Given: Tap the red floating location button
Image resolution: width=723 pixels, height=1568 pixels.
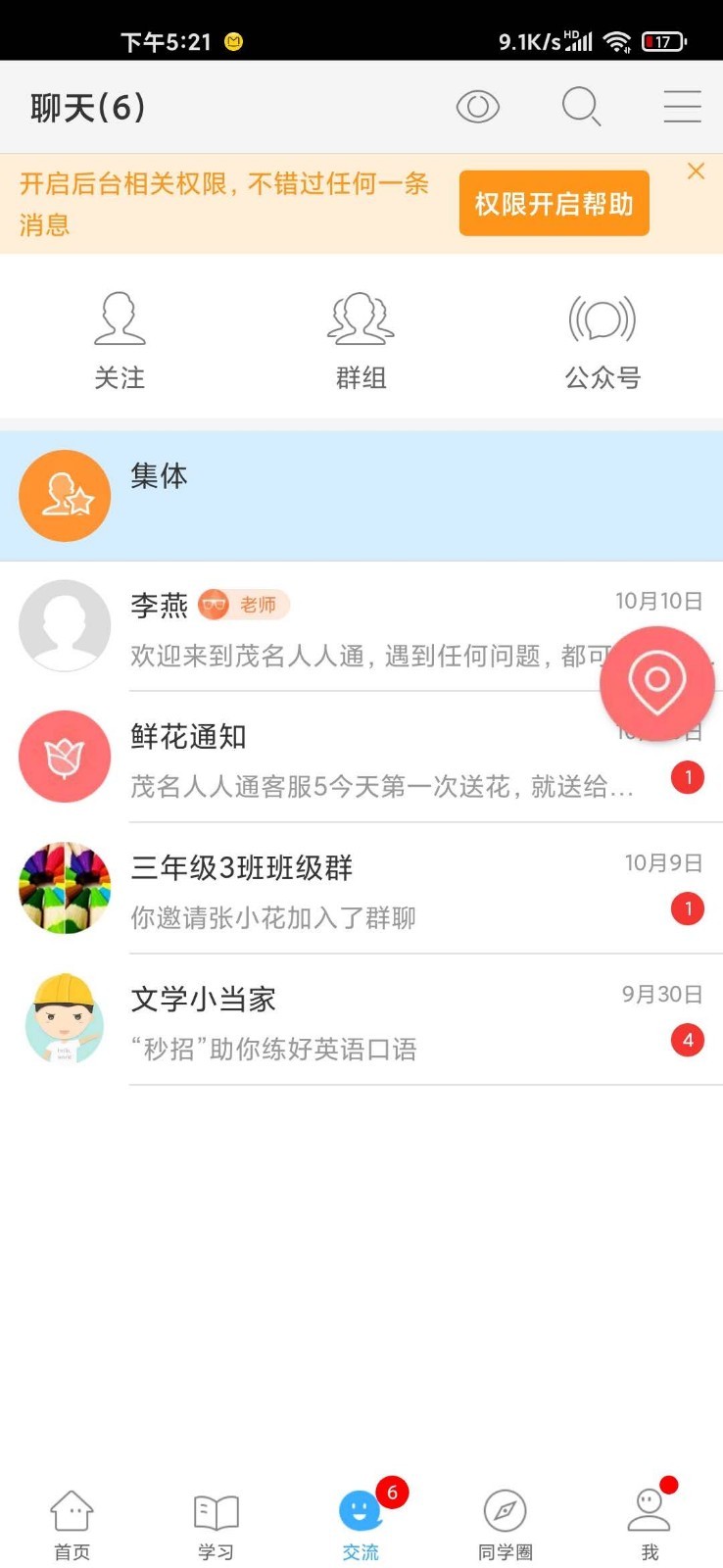Looking at the screenshot, I should tap(656, 682).
